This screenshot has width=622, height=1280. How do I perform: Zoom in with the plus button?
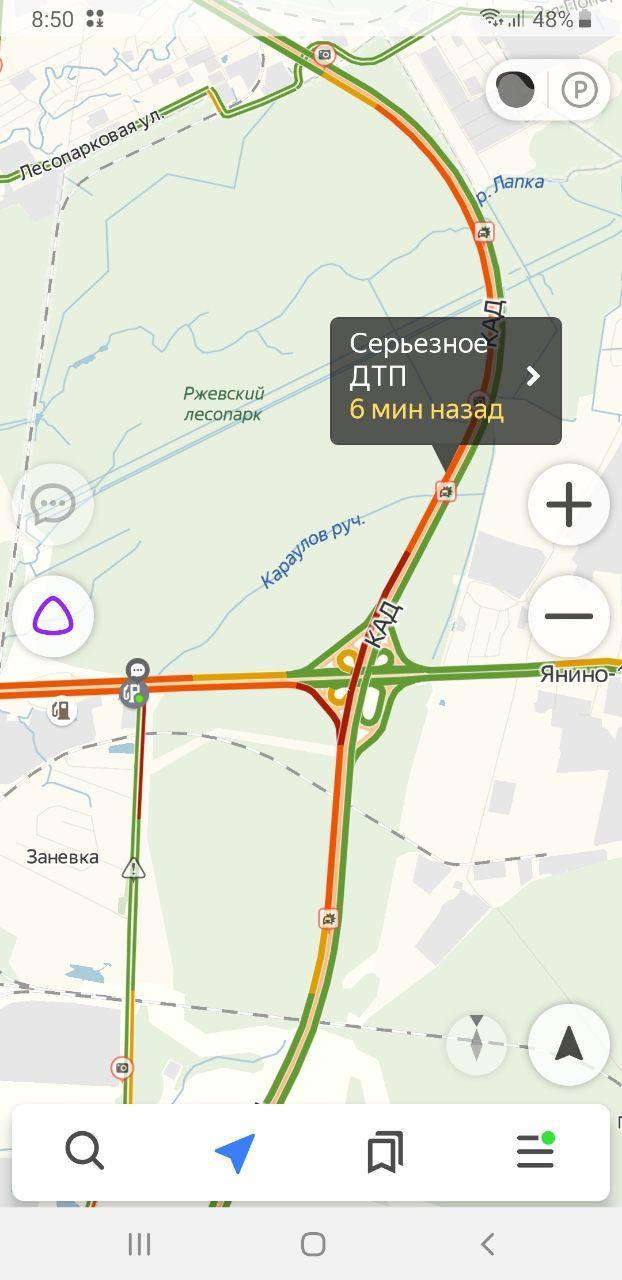click(x=569, y=505)
